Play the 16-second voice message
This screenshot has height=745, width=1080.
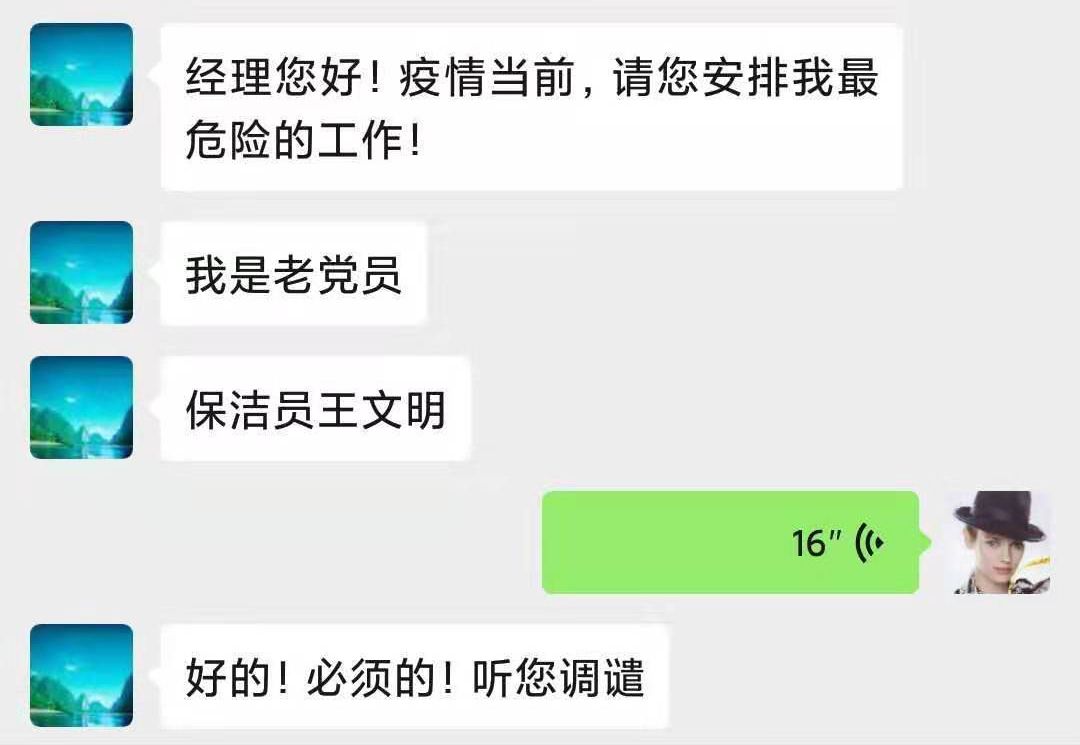click(729, 542)
